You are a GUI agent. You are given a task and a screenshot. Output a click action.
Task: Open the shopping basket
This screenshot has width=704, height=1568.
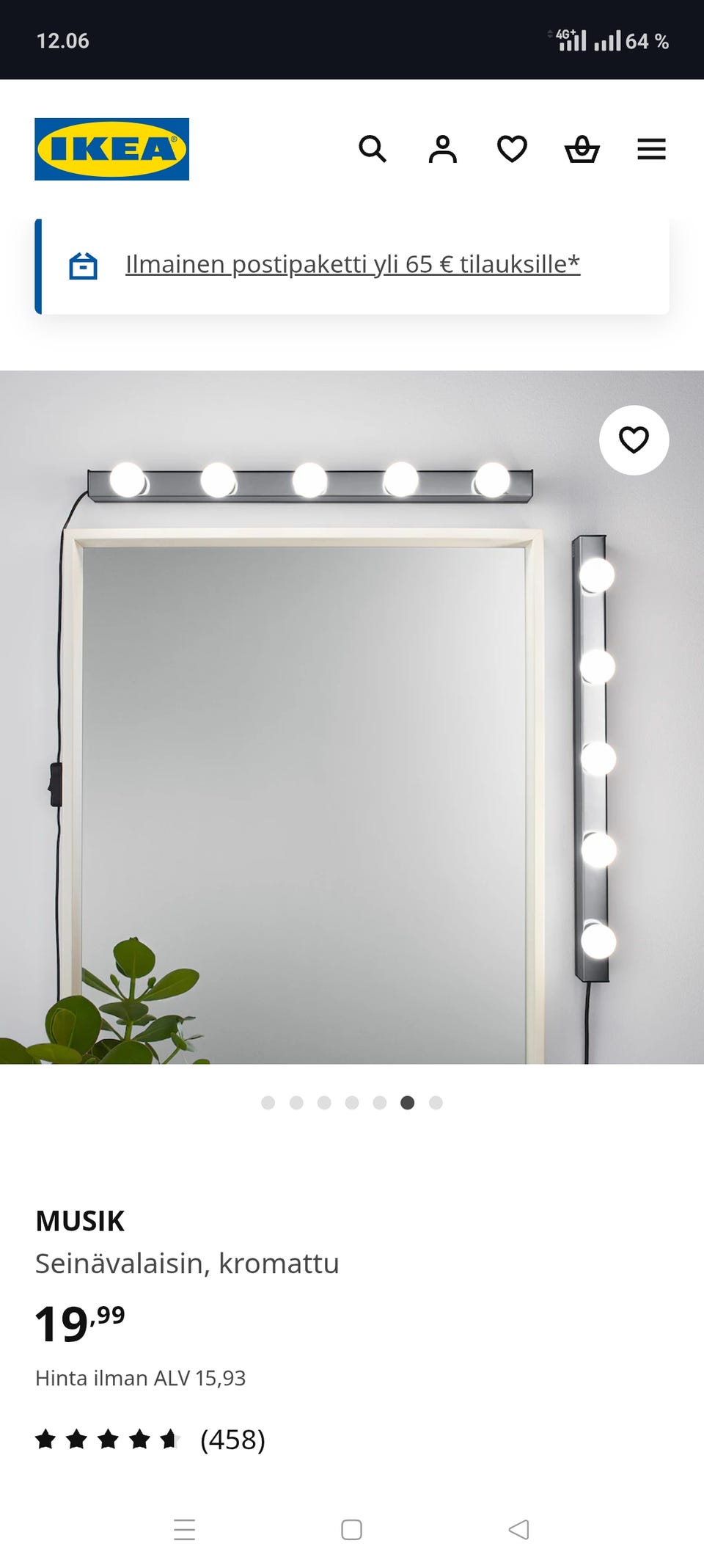[582, 149]
